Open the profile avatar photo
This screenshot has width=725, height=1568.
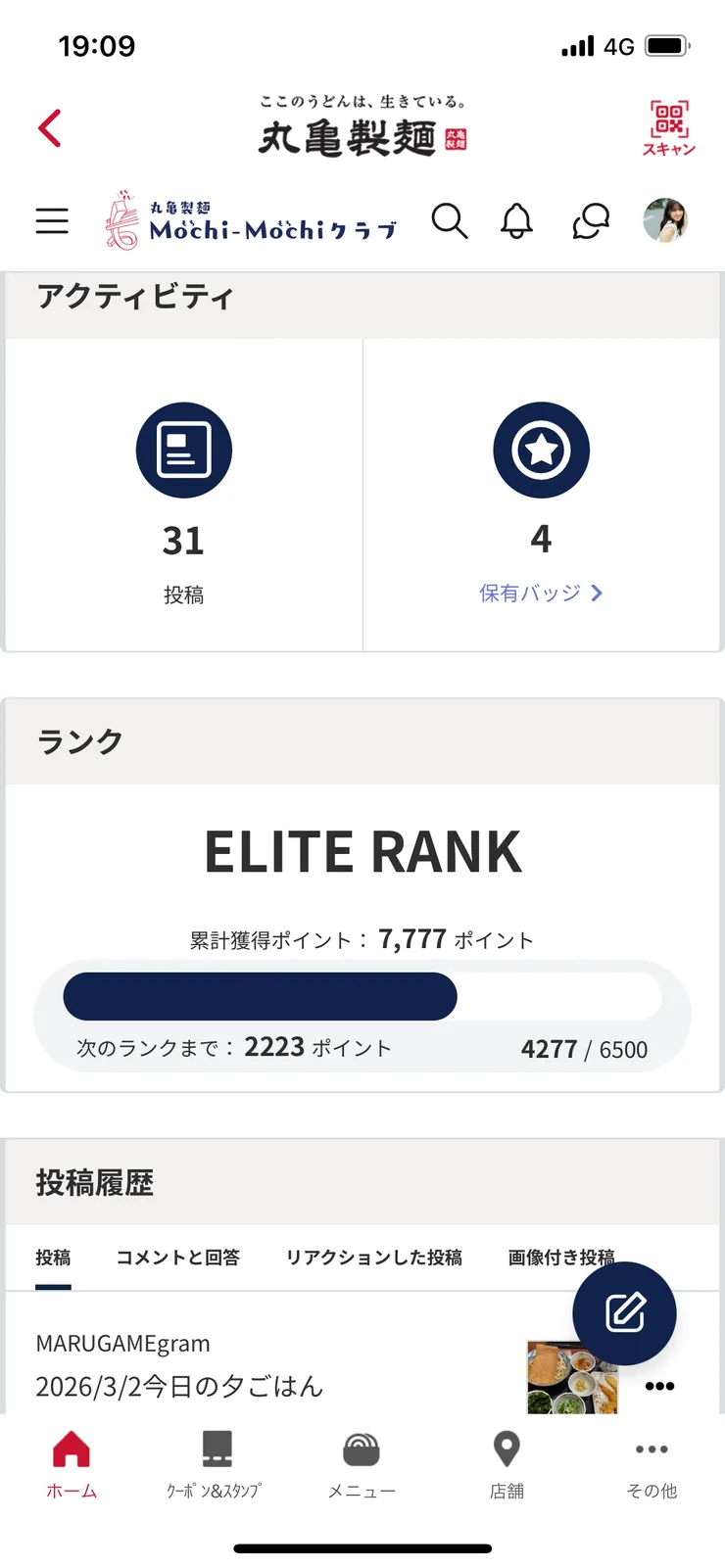click(665, 221)
